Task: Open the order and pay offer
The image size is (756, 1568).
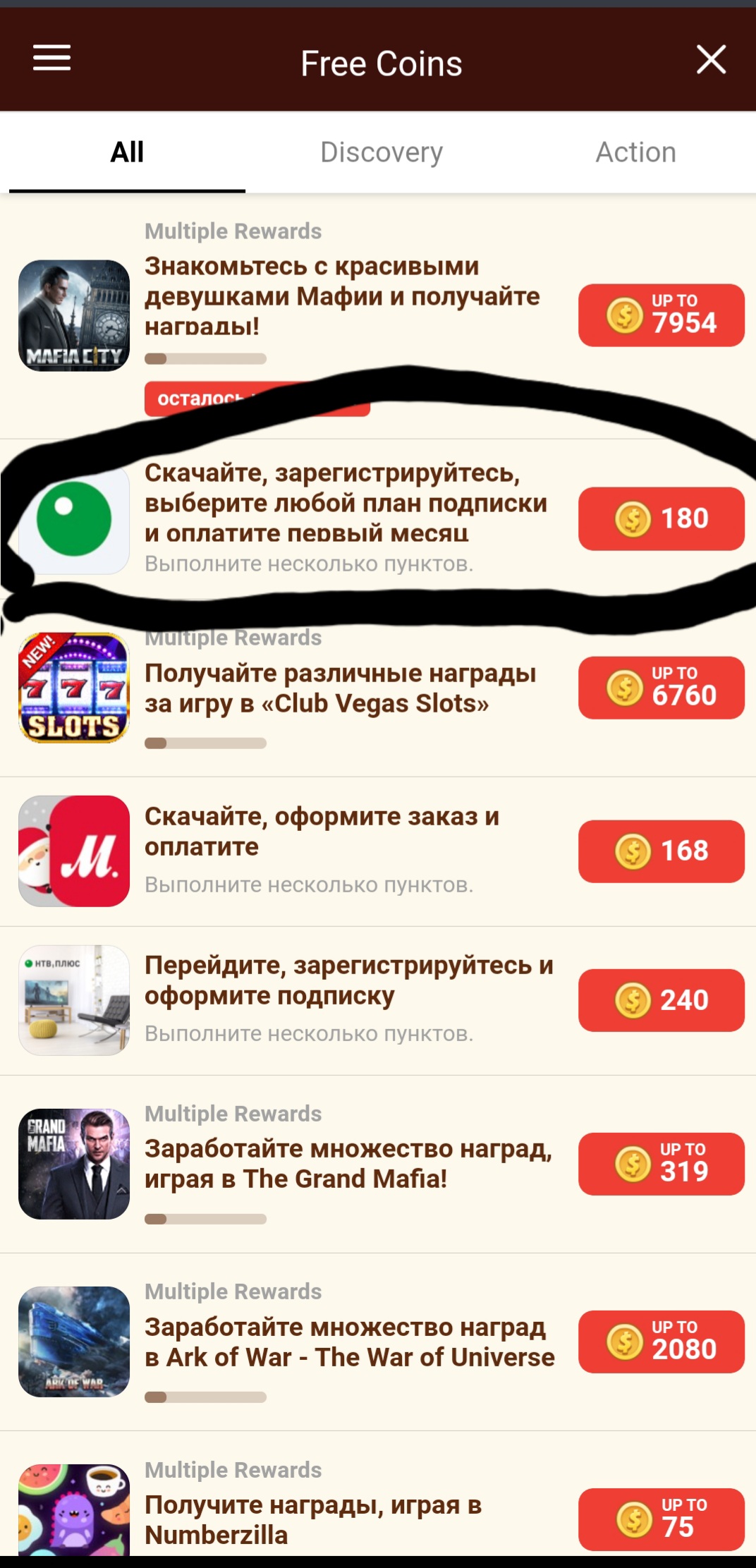Action: coord(322,832)
